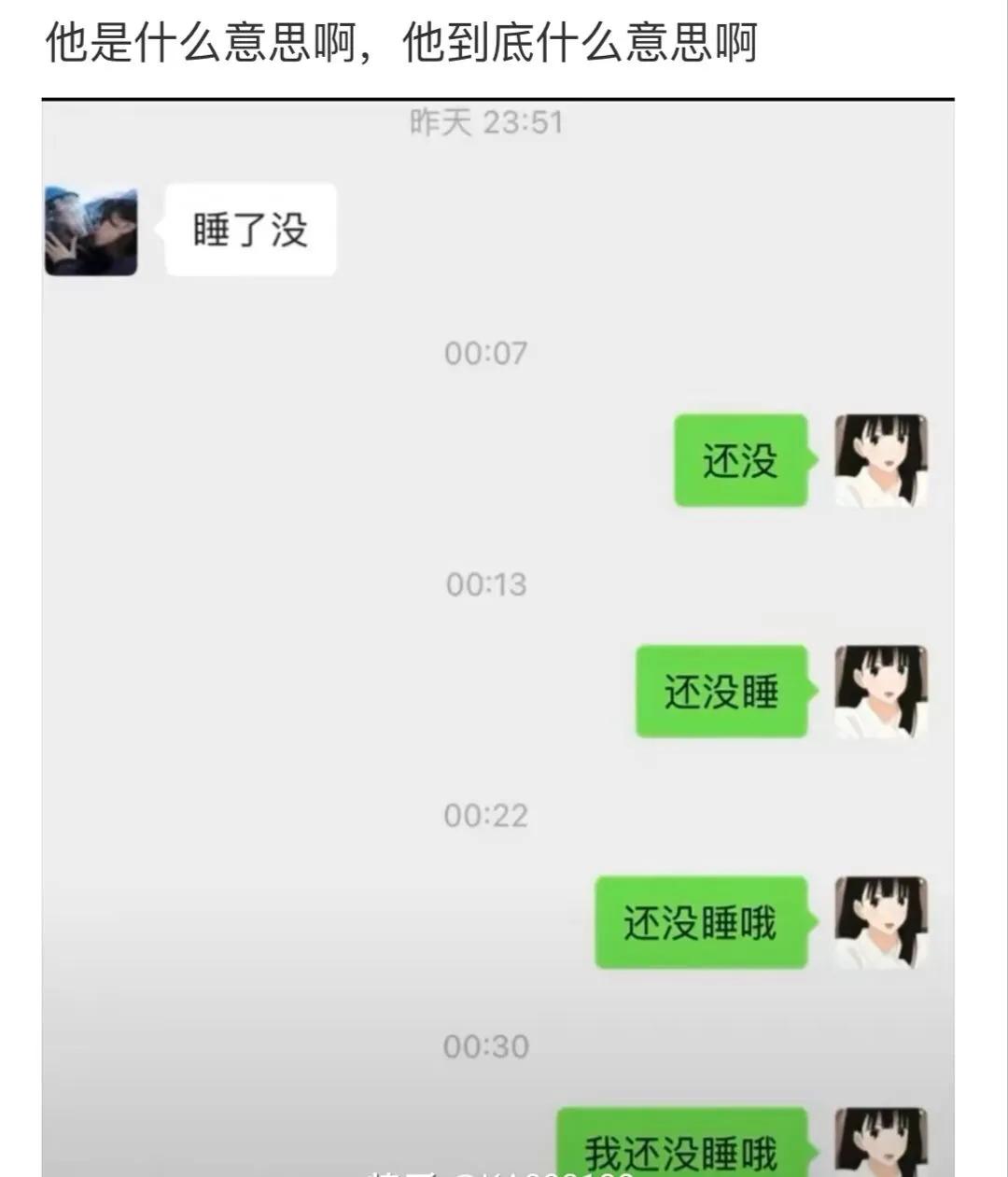Open the '睡了没' message bubble

coord(249,229)
